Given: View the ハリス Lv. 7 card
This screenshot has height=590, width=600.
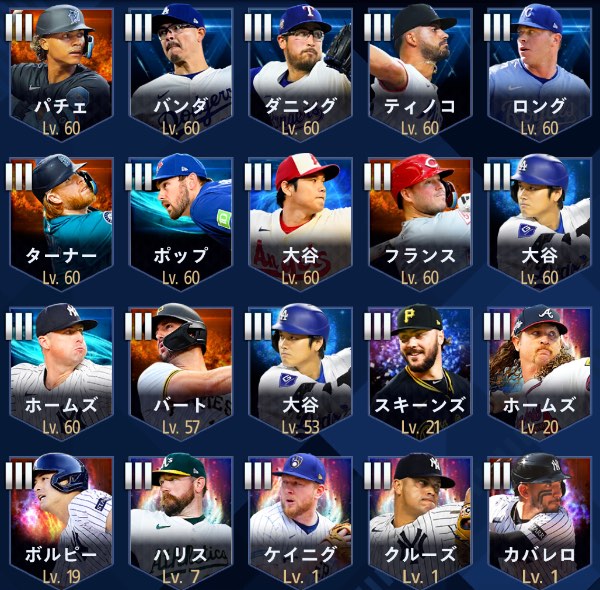Looking at the screenshot, I should [180, 520].
